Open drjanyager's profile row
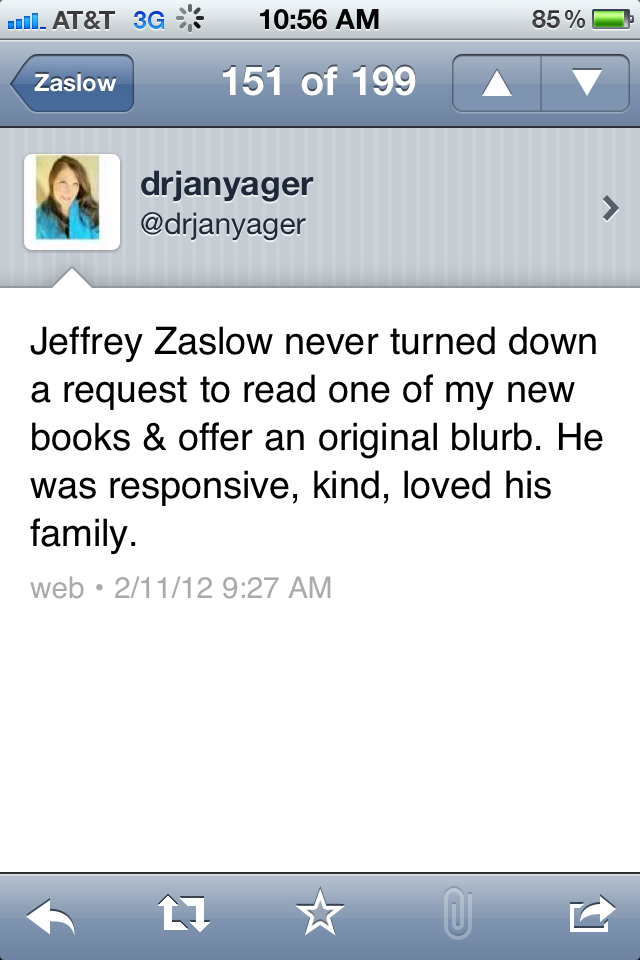The image size is (640, 960). [x=320, y=205]
